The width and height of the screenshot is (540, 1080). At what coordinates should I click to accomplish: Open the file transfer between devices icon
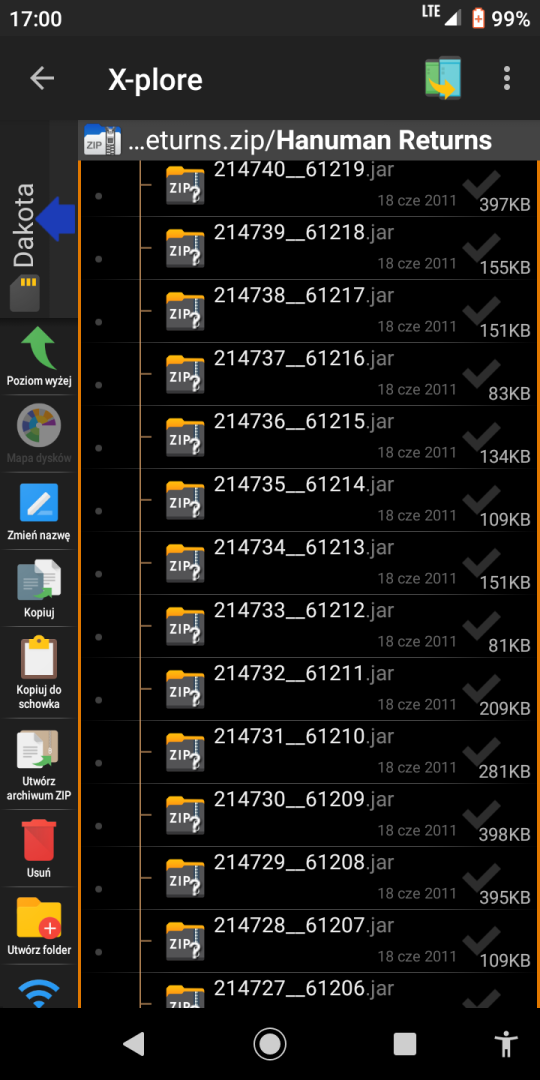point(442,78)
